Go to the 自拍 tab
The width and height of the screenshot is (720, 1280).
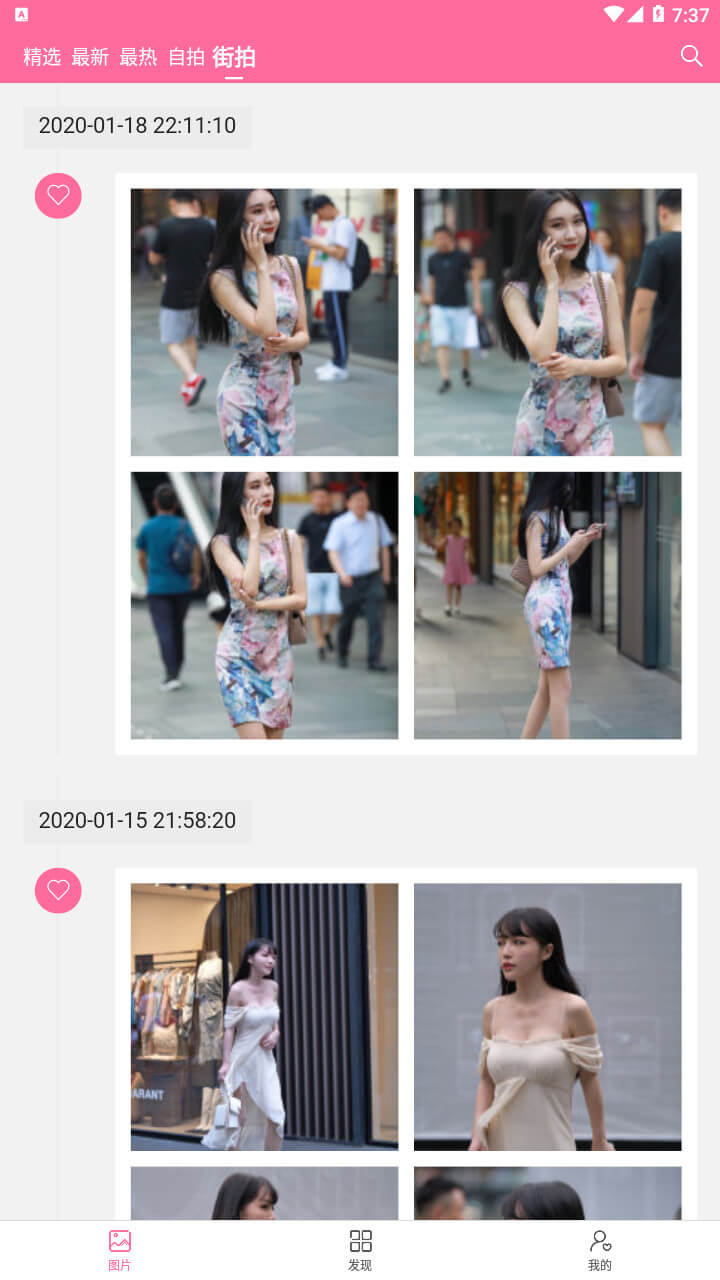[x=186, y=57]
